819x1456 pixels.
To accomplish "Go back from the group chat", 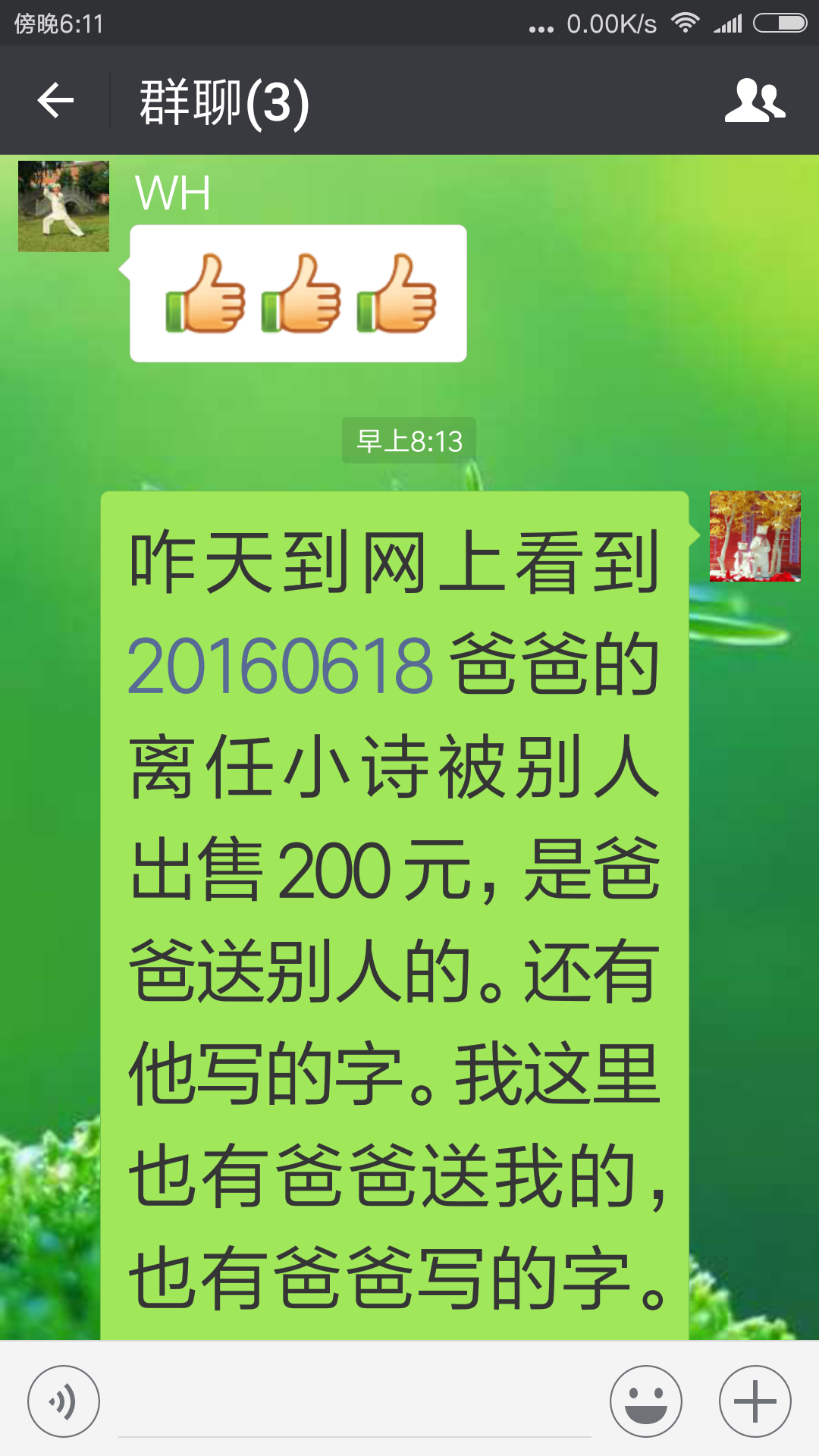I will (55, 101).
